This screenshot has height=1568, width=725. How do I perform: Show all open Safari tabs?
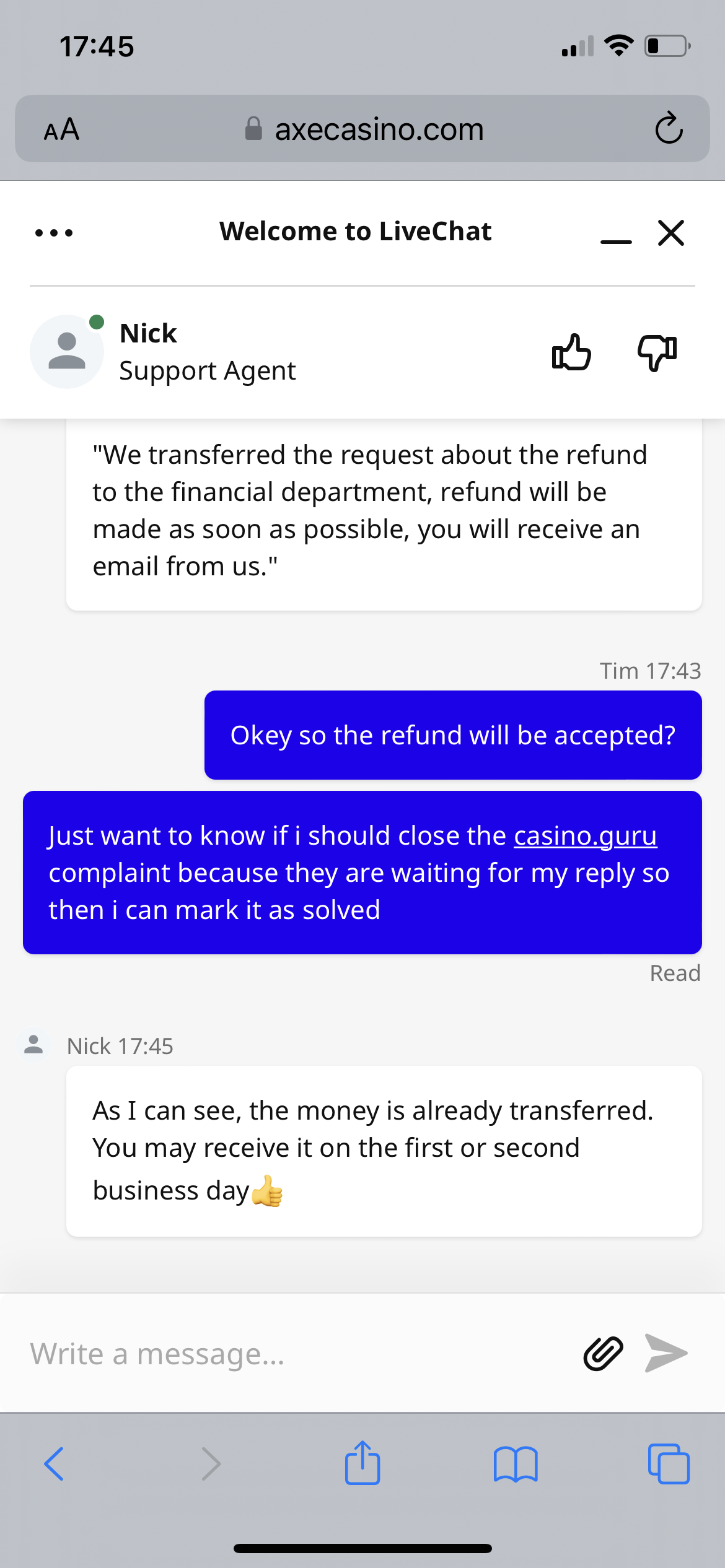[668, 1464]
